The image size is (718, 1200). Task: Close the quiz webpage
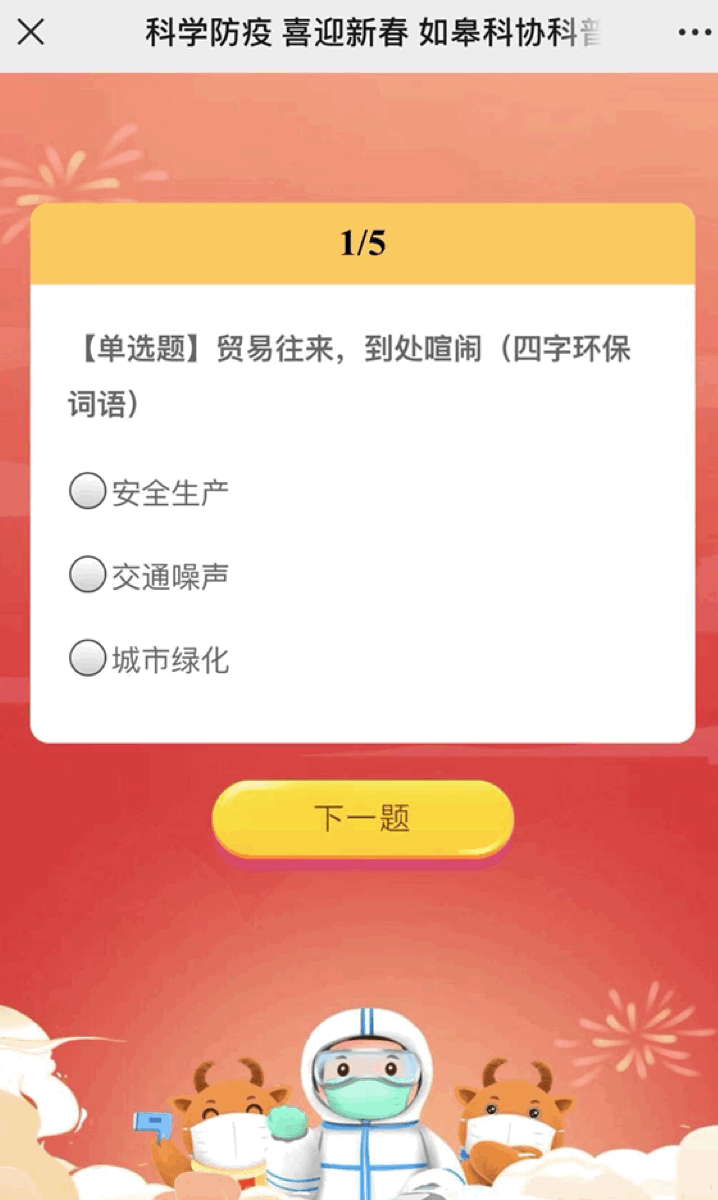(31, 32)
